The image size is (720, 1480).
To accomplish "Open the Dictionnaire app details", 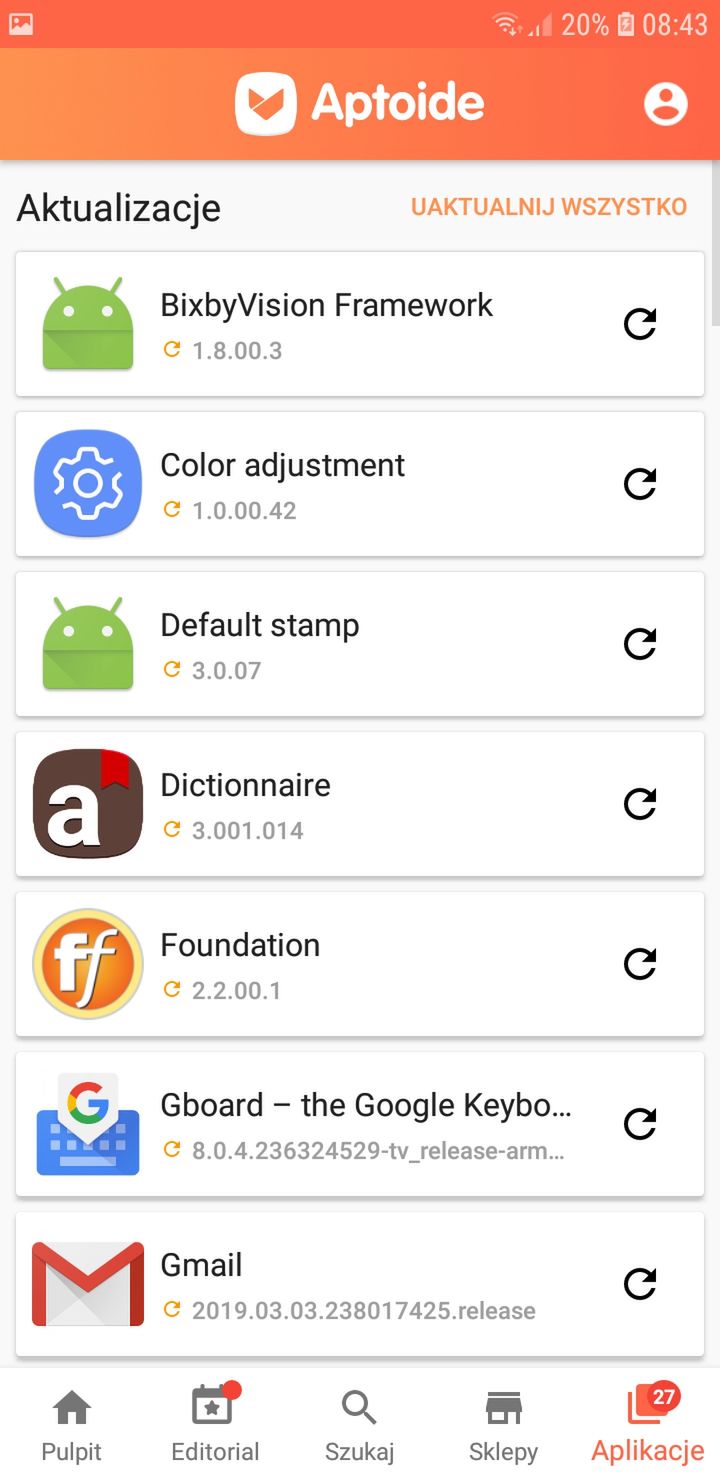I will (x=360, y=804).
